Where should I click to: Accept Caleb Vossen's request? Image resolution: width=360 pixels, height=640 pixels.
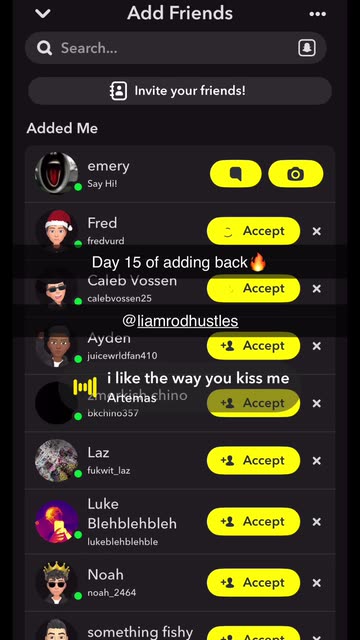tap(253, 288)
